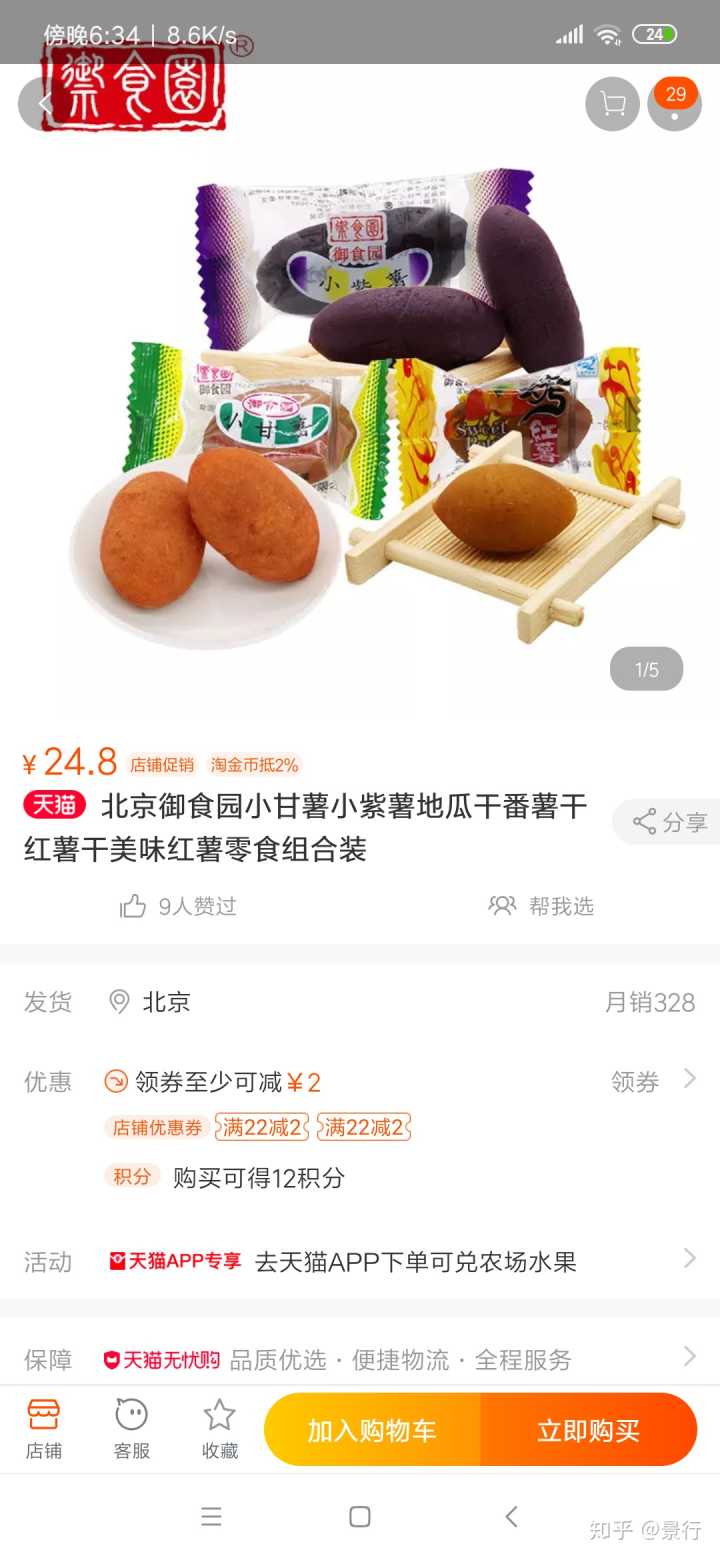Open the 天猫APP专享 activity row
The height and width of the screenshot is (1560, 720).
point(400,1261)
